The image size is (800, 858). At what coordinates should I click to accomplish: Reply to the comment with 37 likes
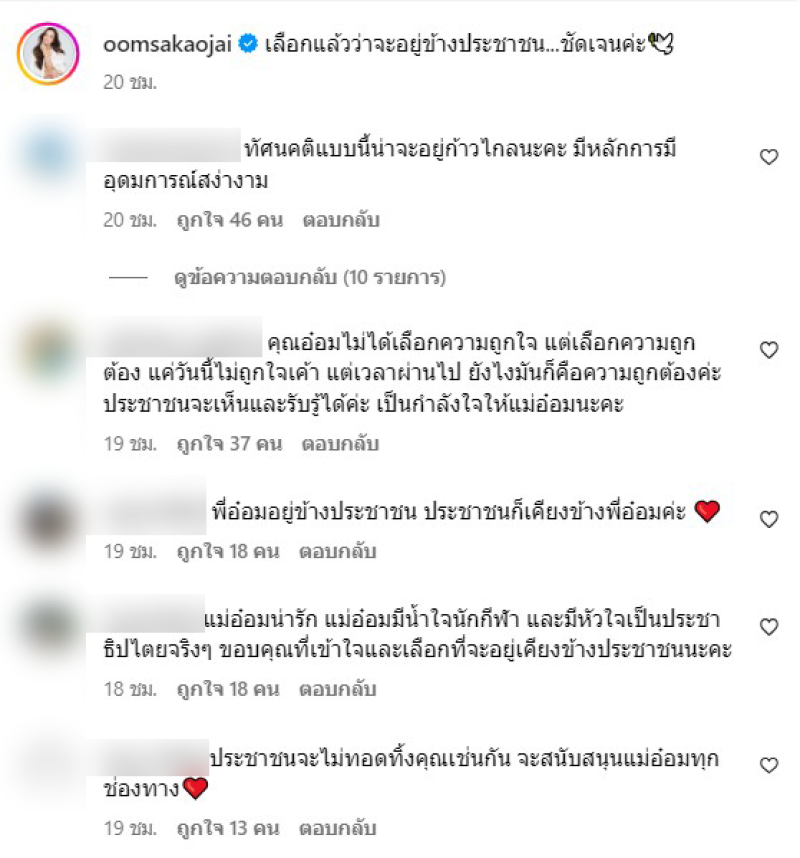pyautogui.click(x=339, y=441)
